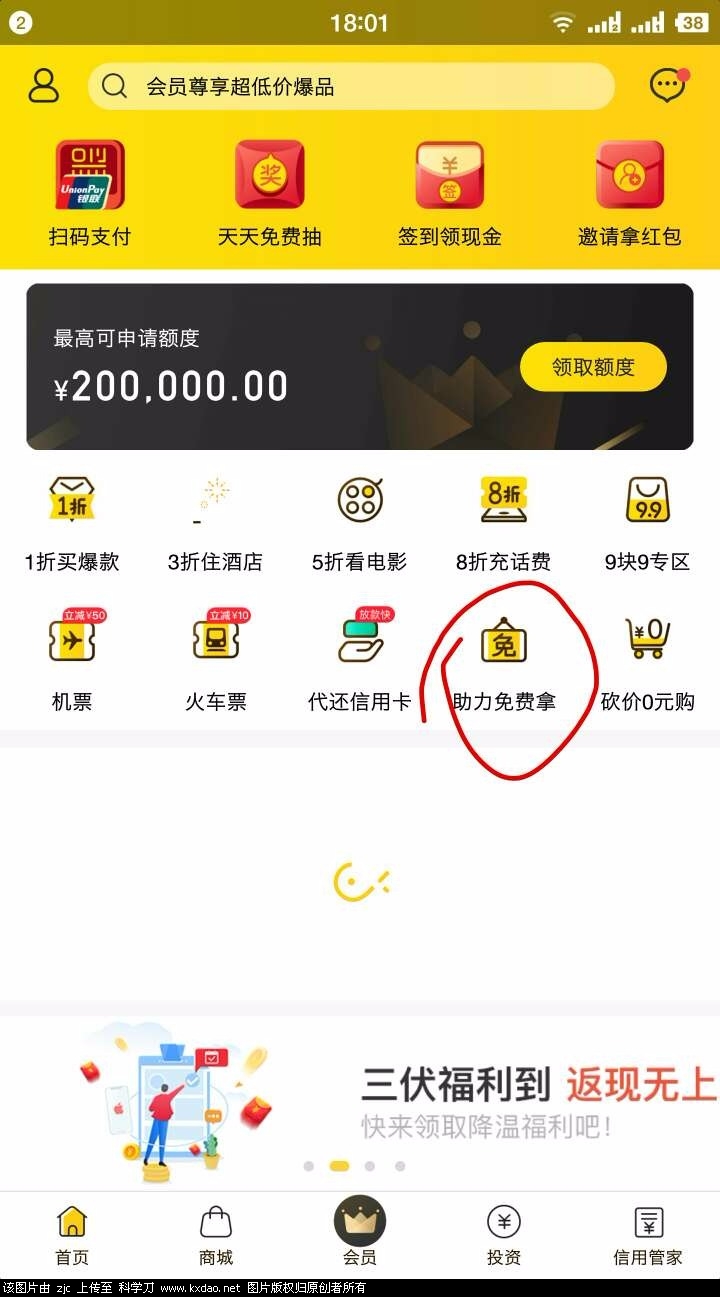Open 9块9专区 section

[x=647, y=523]
